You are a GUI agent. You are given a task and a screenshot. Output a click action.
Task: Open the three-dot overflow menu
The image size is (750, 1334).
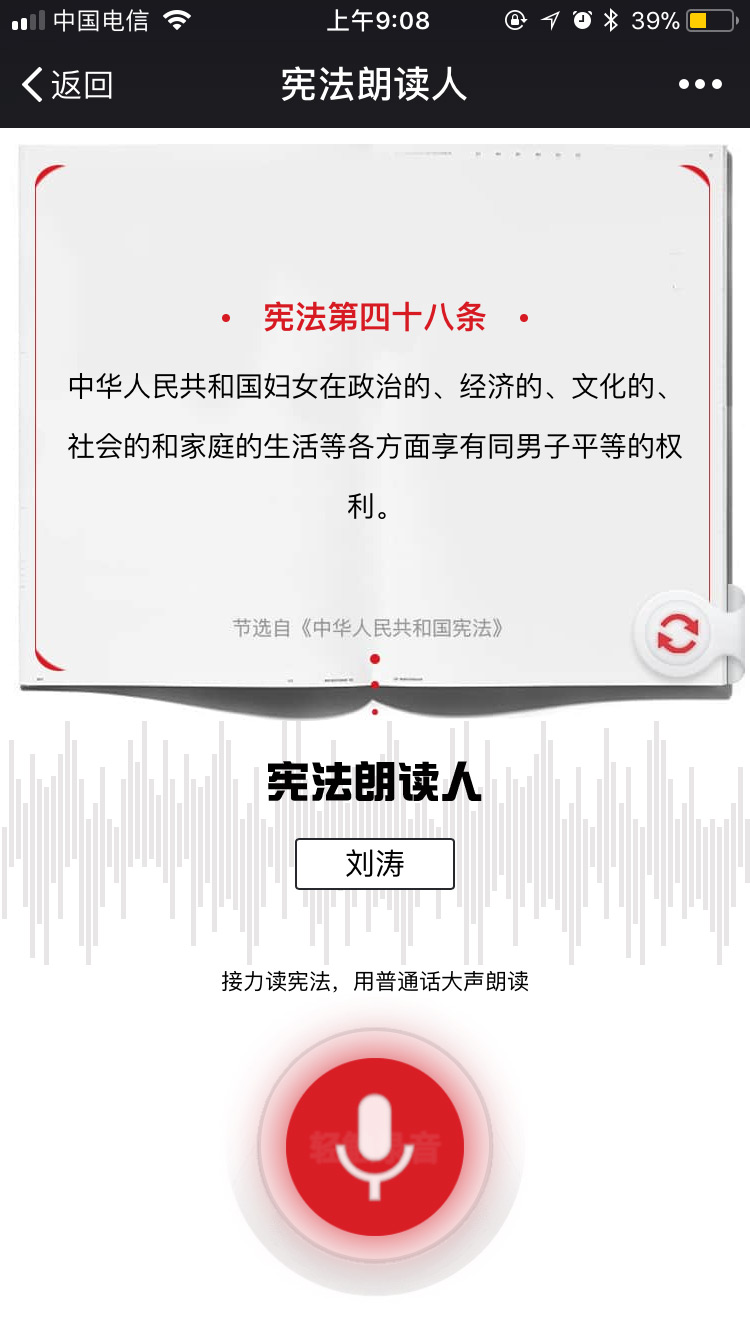pos(700,85)
